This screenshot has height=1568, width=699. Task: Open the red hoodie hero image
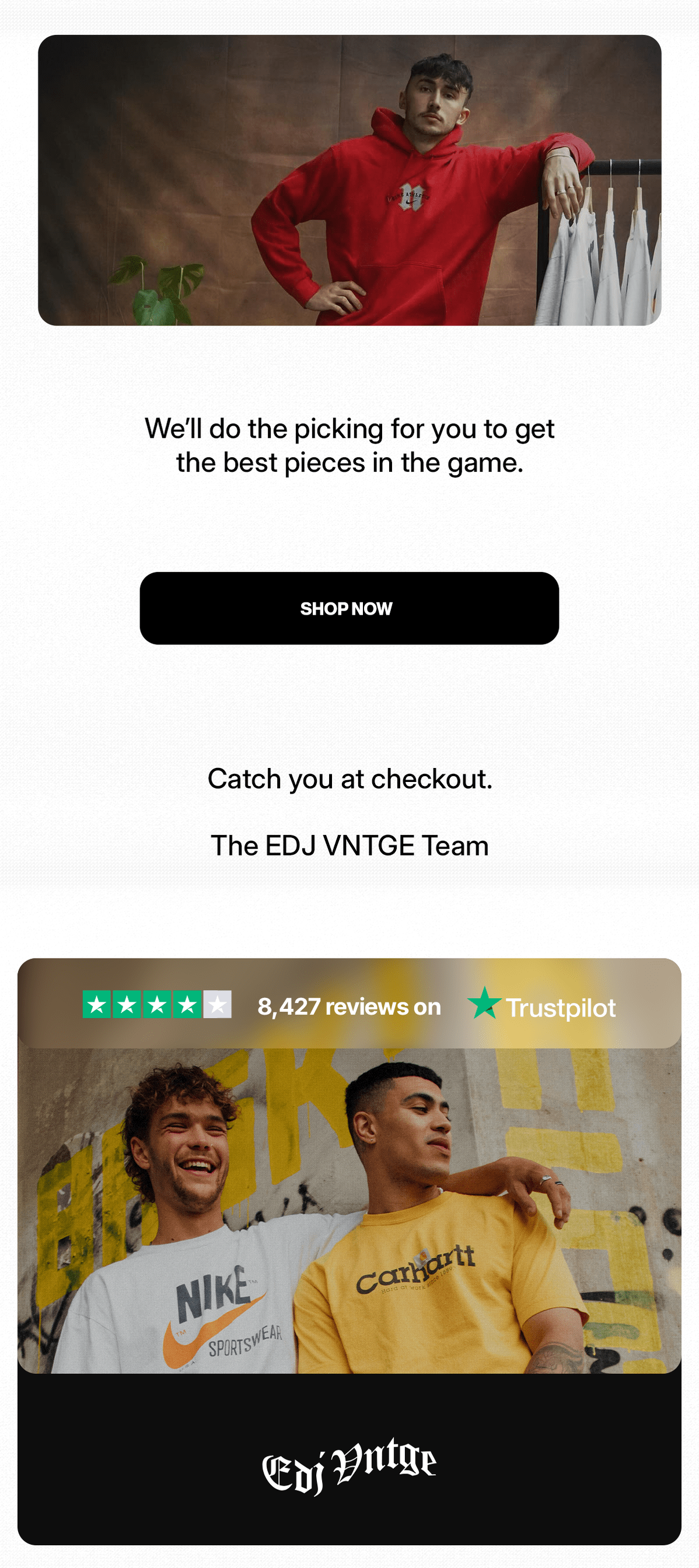tap(349, 180)
